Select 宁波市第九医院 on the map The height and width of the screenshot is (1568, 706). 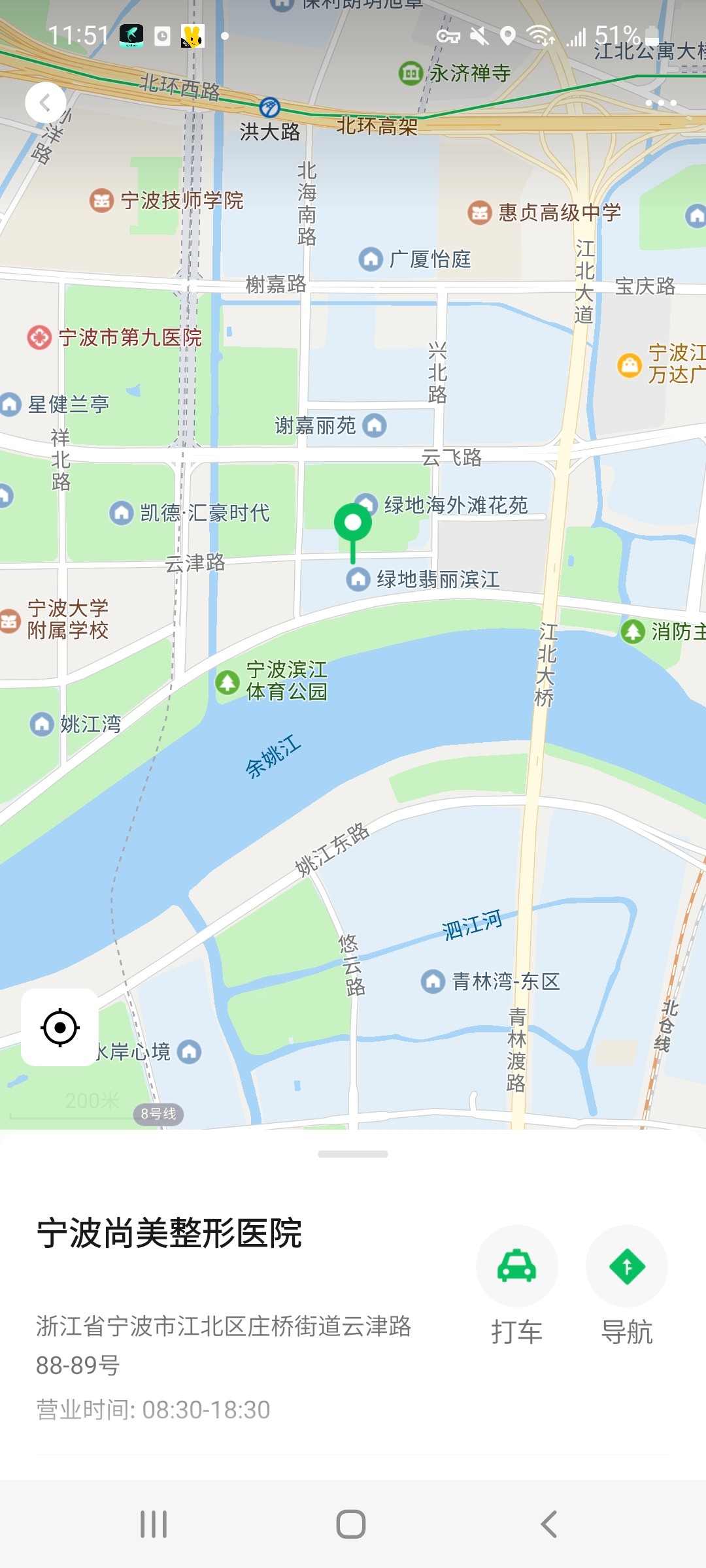(40, 338)
